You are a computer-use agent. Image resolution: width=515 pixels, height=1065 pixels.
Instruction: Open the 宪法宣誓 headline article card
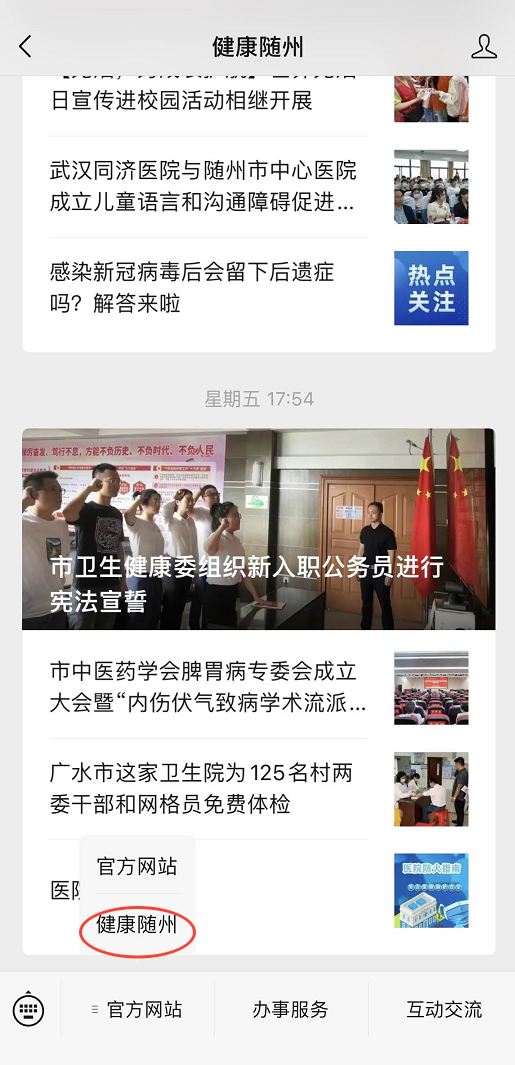[259, 528]
